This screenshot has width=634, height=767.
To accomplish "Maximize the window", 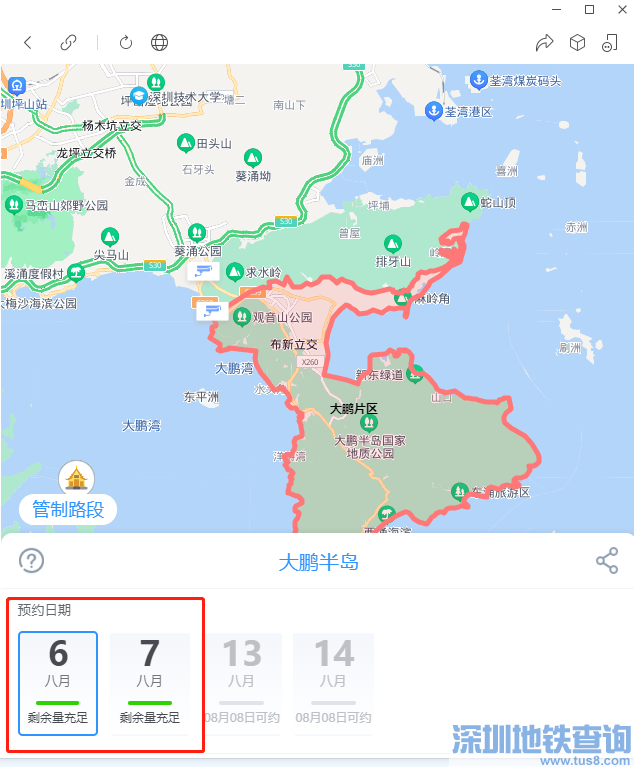I will [x=589, y=10].
